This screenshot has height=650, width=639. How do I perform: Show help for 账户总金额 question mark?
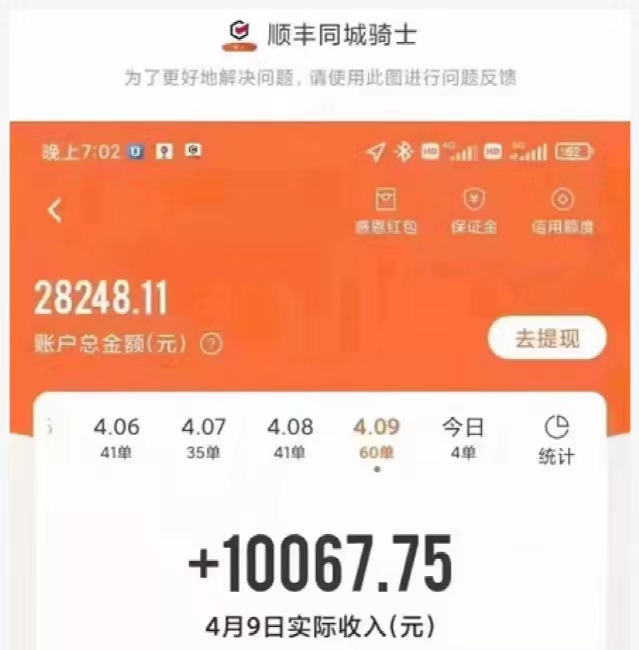210,345
